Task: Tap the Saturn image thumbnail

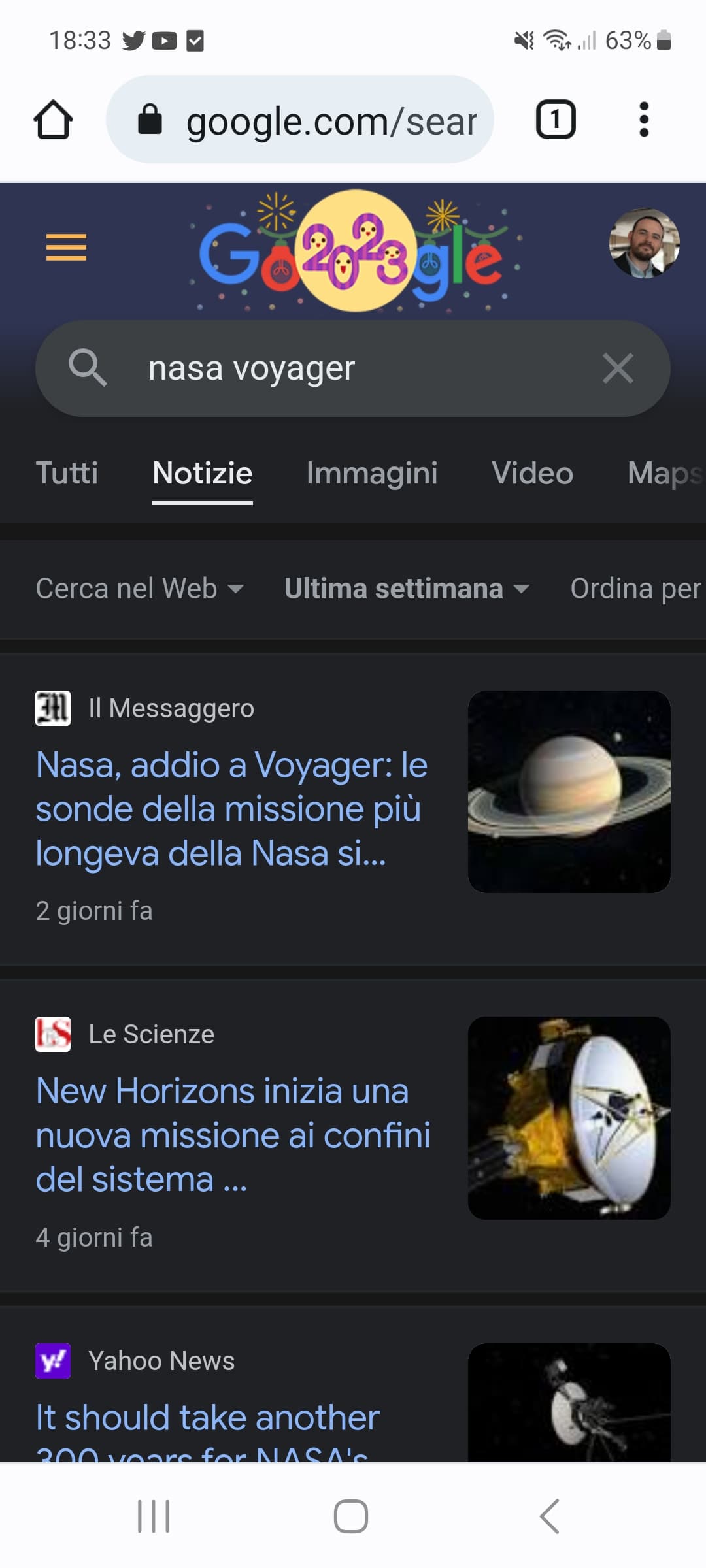Action: point(569,792)
